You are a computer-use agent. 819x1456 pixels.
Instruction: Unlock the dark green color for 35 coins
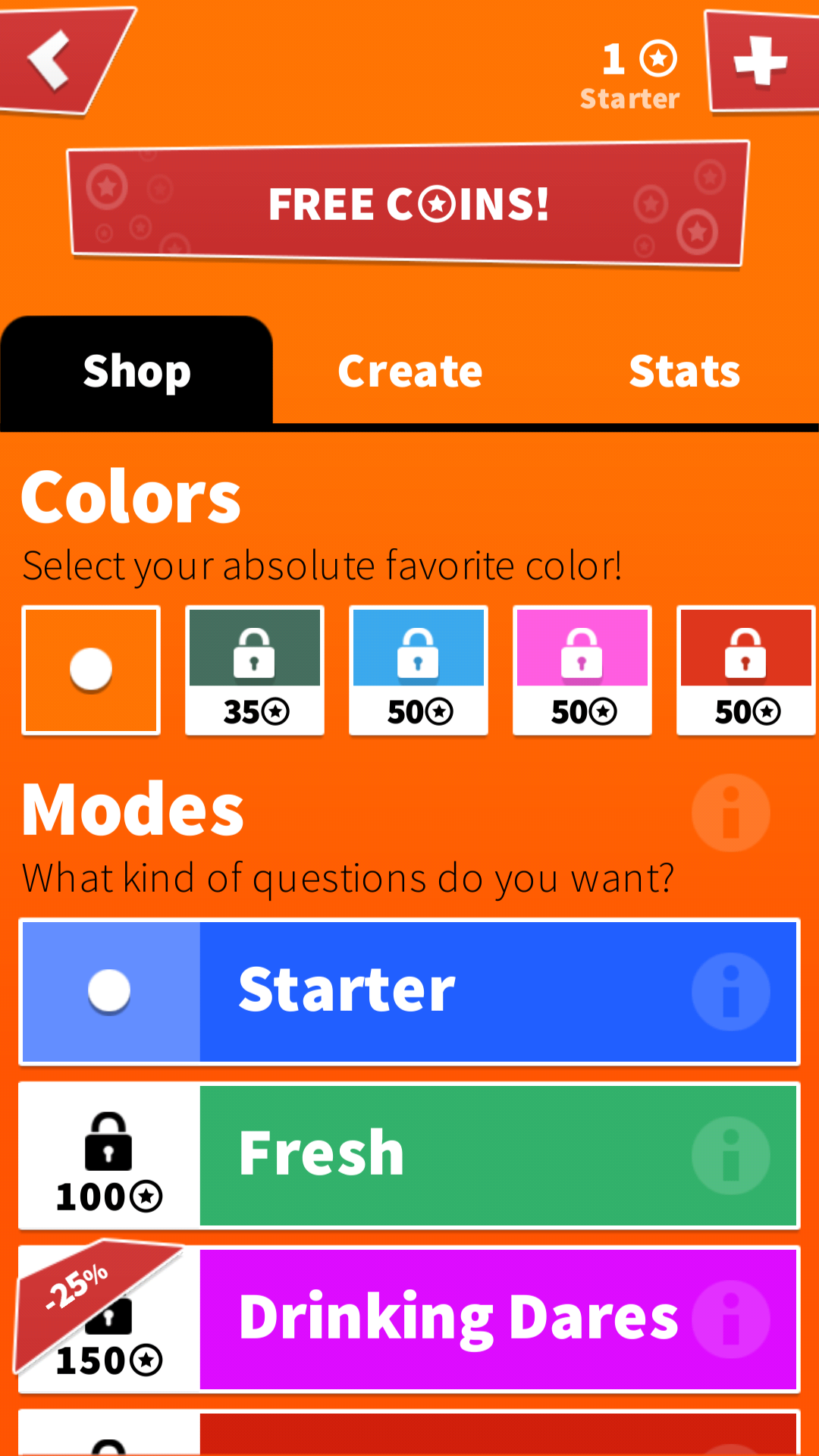(x=255, y=670)
